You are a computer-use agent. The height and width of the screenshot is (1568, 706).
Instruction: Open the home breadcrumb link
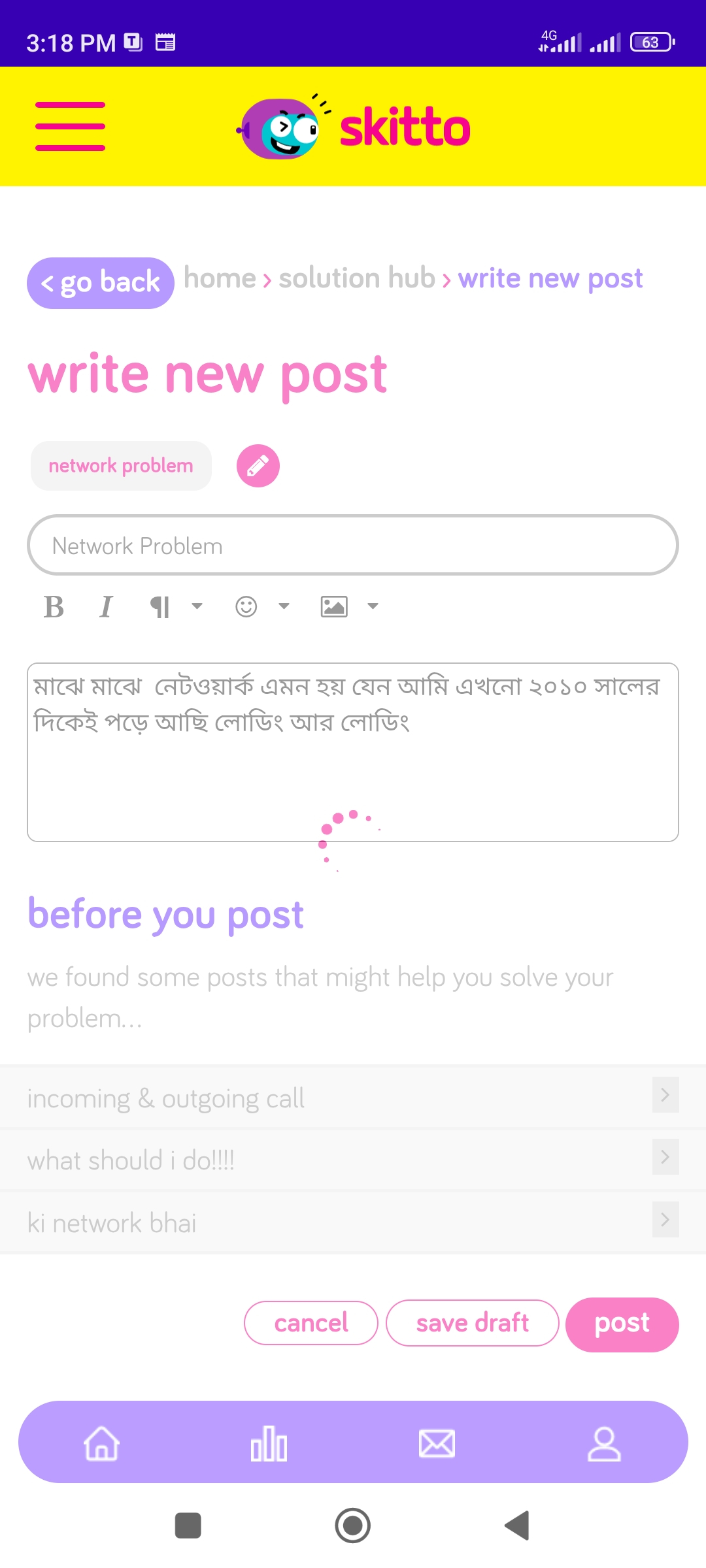click(220, 278)
